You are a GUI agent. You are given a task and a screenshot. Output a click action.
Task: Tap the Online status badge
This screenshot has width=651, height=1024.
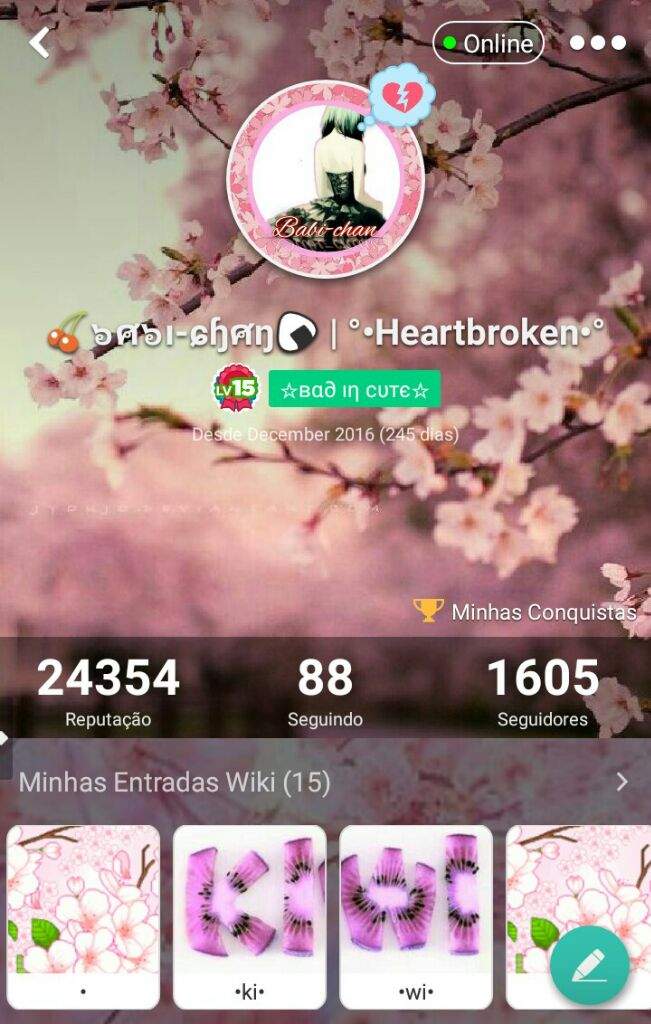[488, 43]
